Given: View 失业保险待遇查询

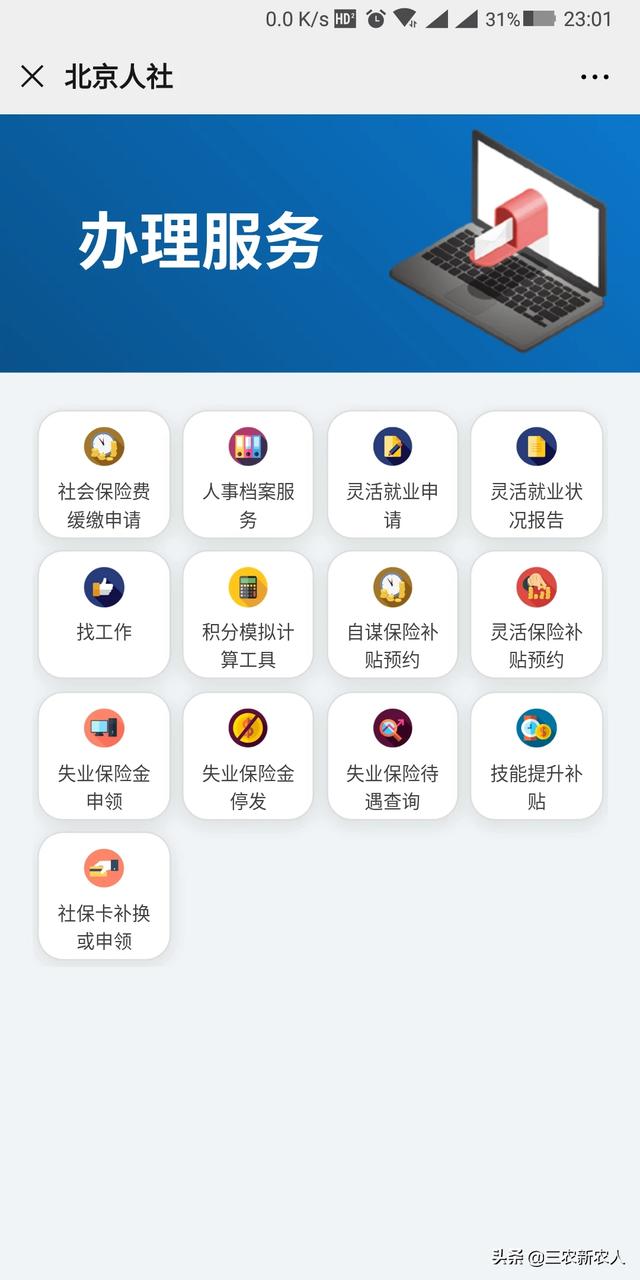Looking at the screenshot, I should click(x=392, y=756).
